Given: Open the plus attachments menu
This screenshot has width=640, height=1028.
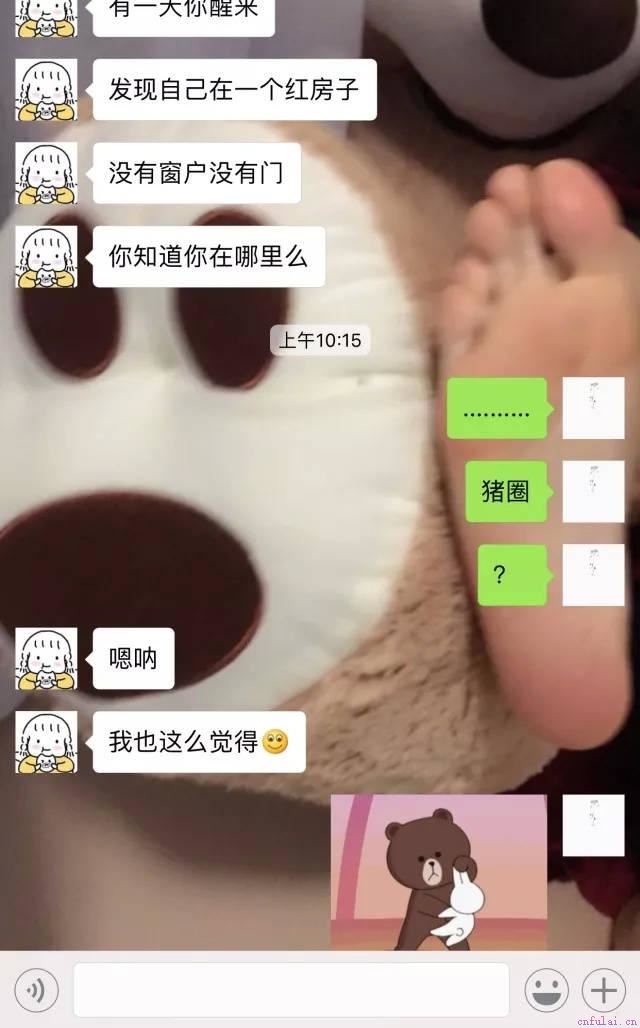Looking at the screenshot, I should point(603,990).
